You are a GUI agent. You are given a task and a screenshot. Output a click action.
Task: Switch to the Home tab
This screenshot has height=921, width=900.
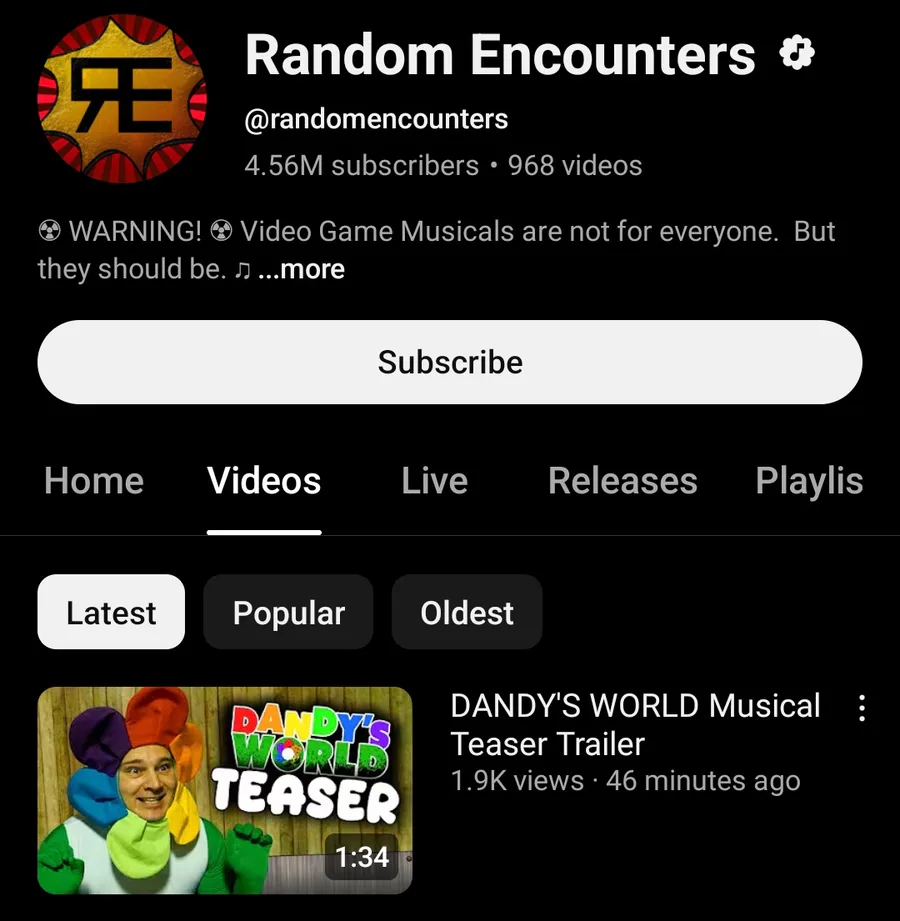point(94,481)
